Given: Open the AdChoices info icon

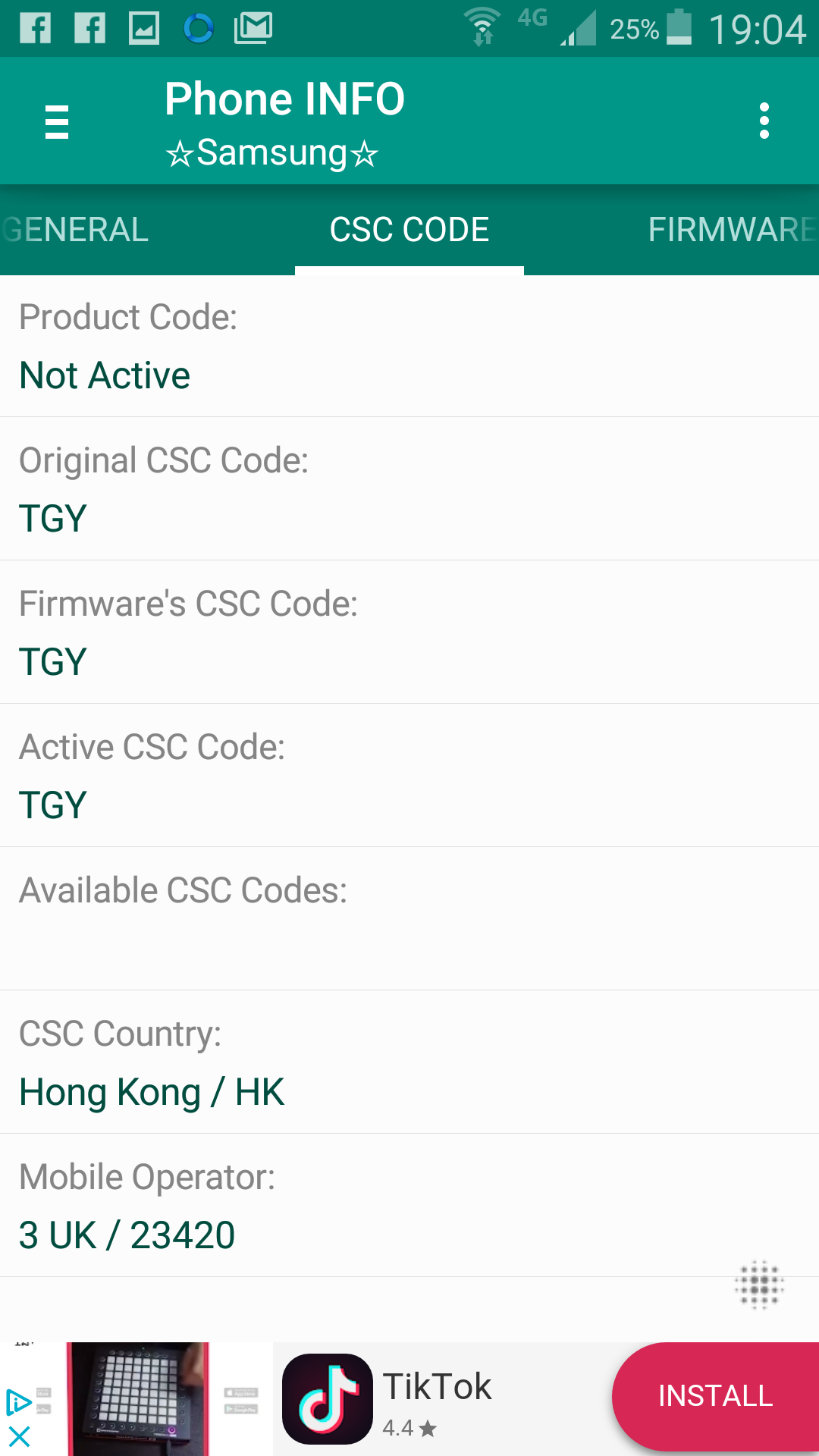Looking at the screenshot, I should pyautogui.click(x=18, y=1402).
